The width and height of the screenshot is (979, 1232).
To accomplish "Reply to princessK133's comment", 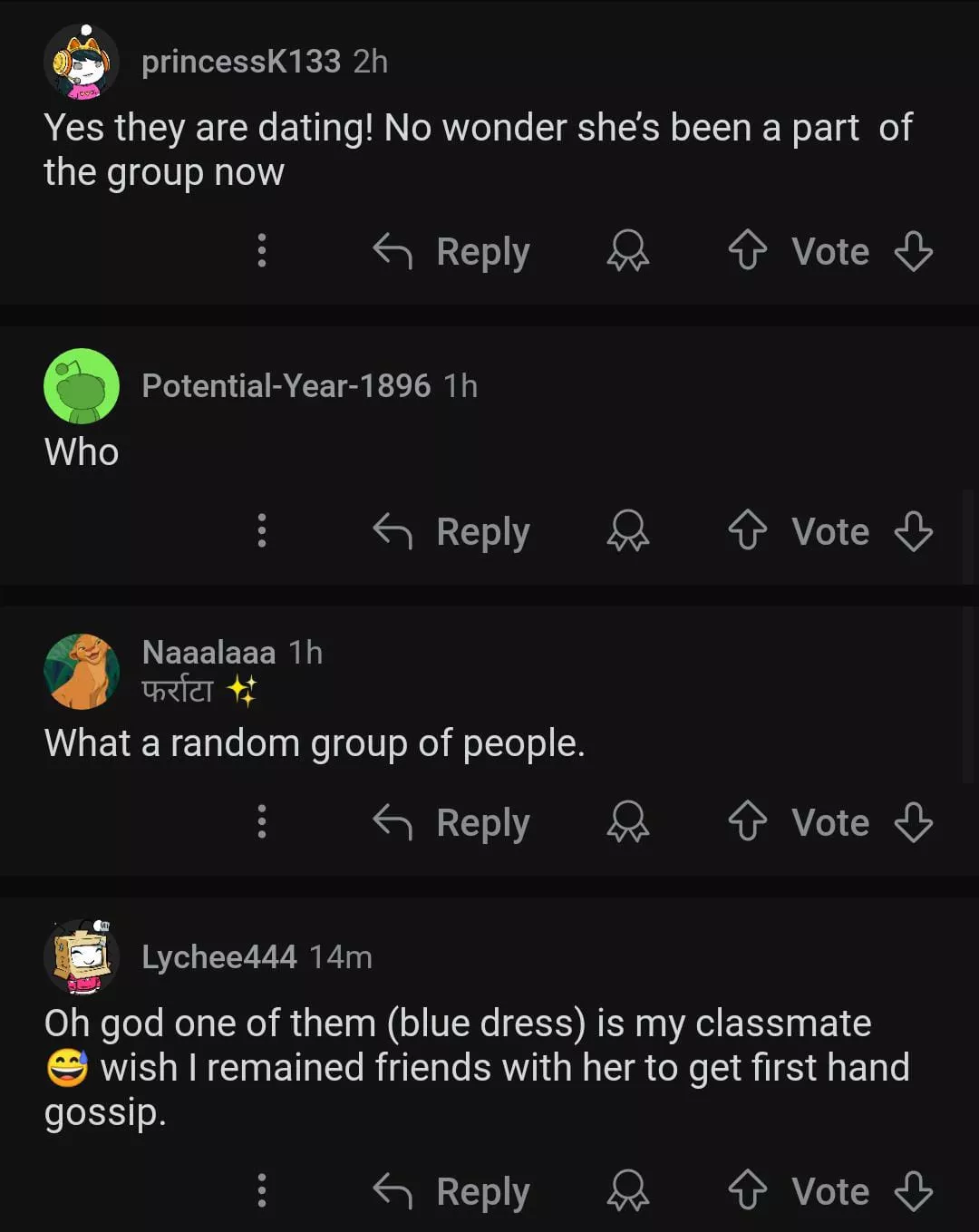I will coord(452,251).
